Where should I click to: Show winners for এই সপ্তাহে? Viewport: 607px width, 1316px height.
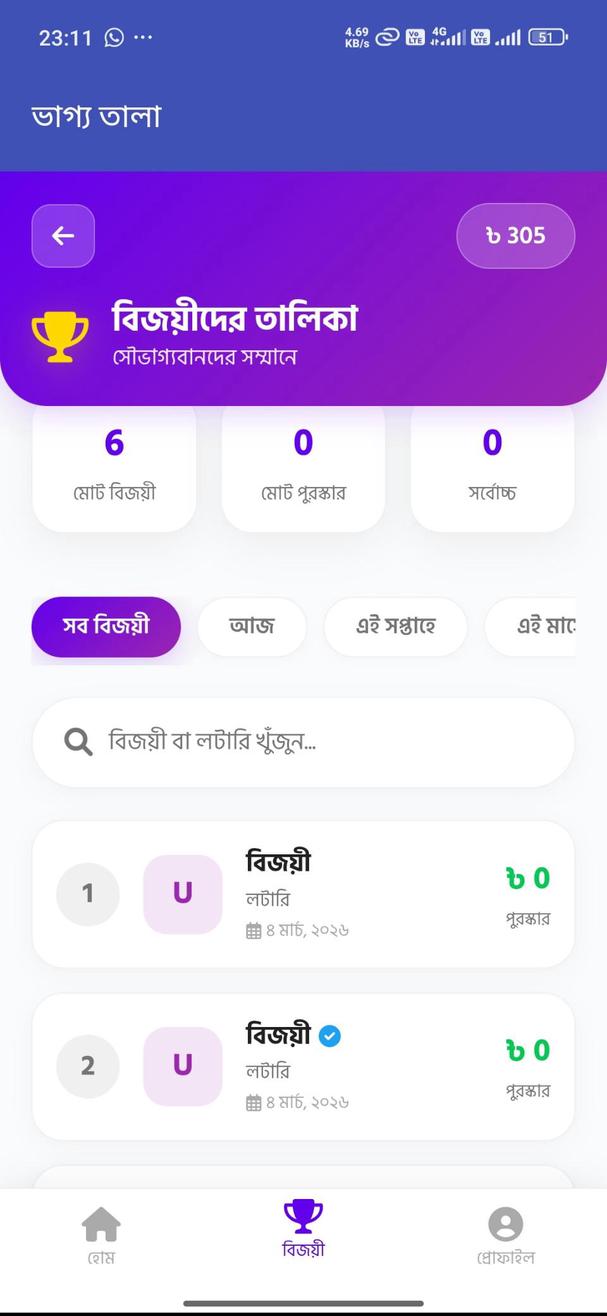(395, 627)
